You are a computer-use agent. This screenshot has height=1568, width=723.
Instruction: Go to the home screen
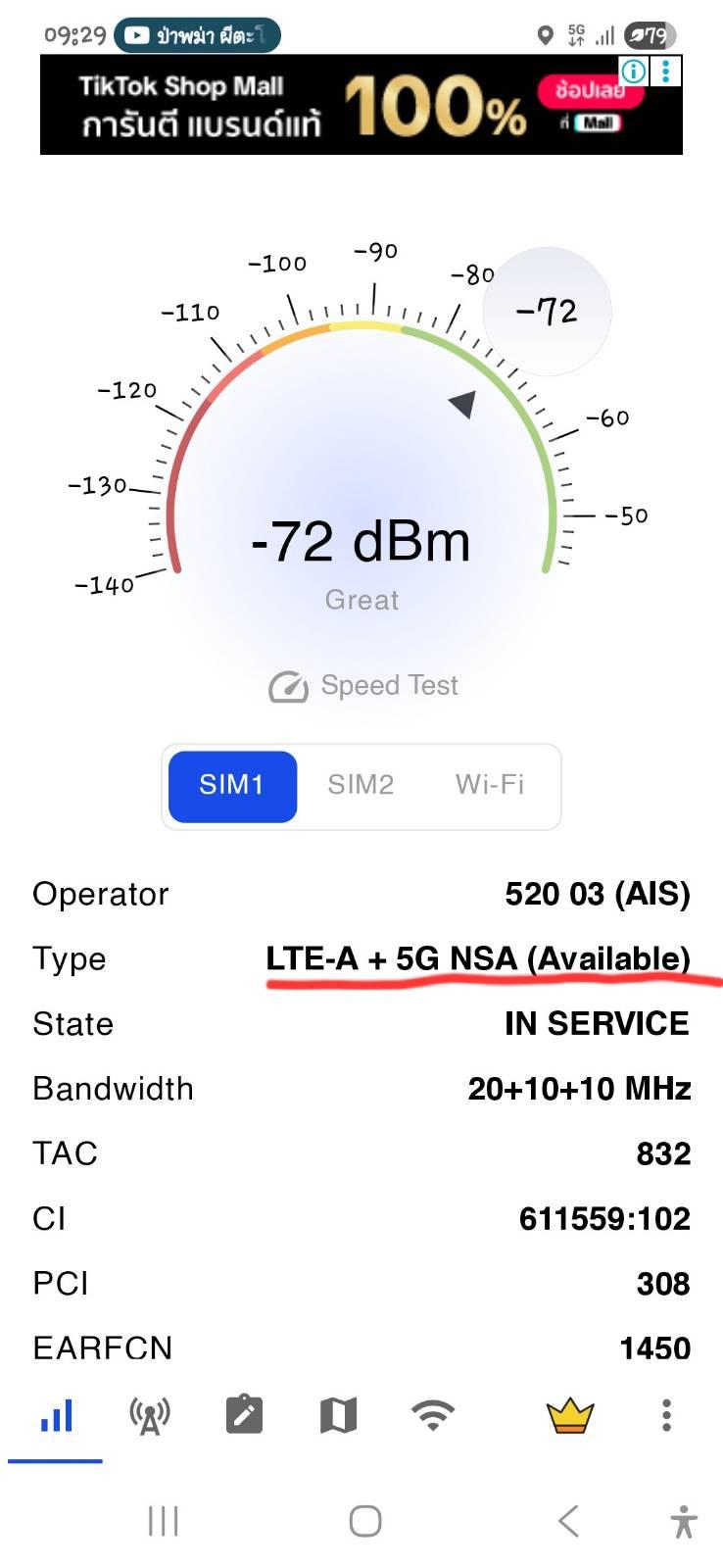click(x=364, y=1521)
